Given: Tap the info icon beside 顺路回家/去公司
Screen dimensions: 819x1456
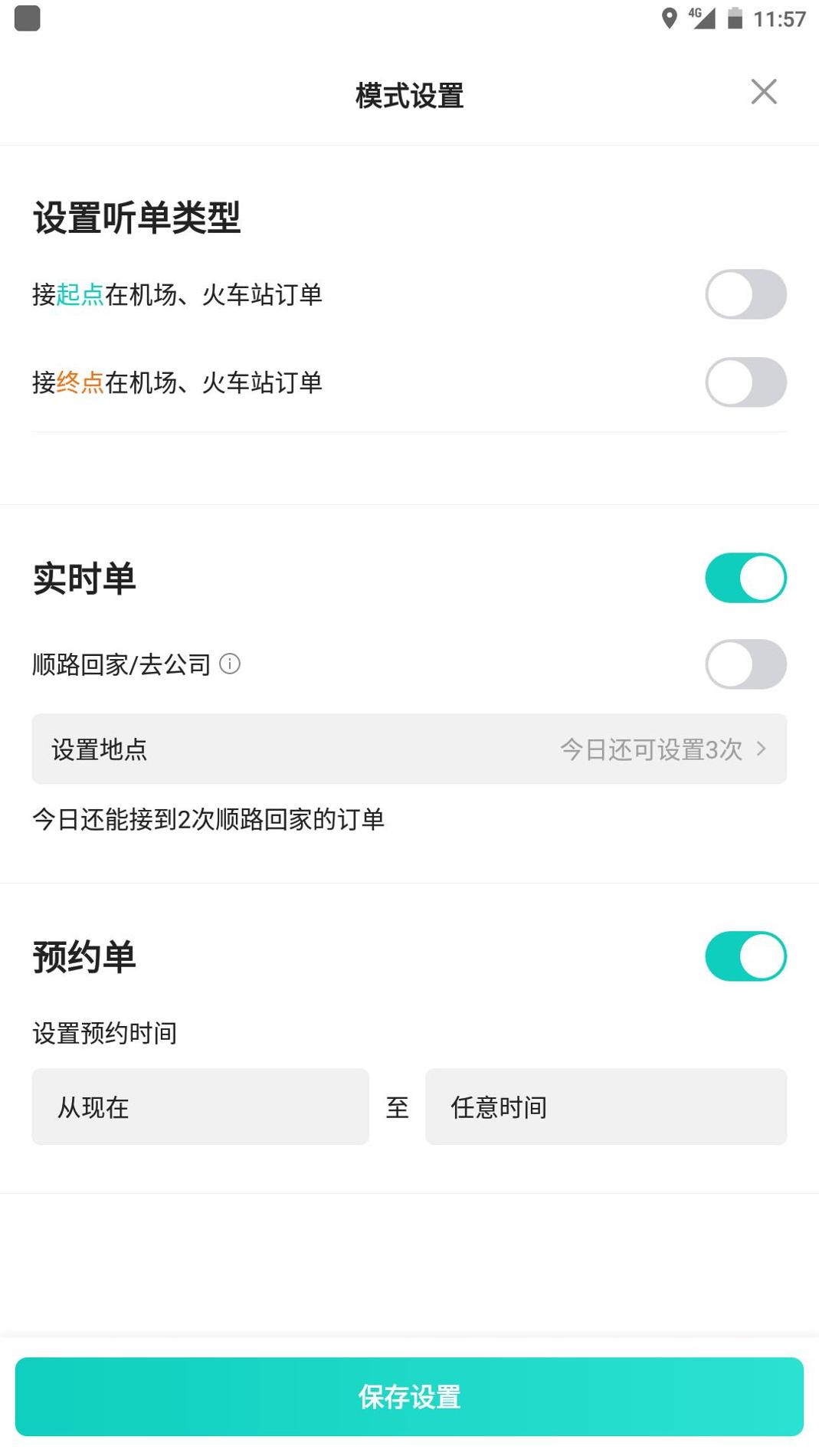Looking at the screenshot, I should (x=229, y=664).
